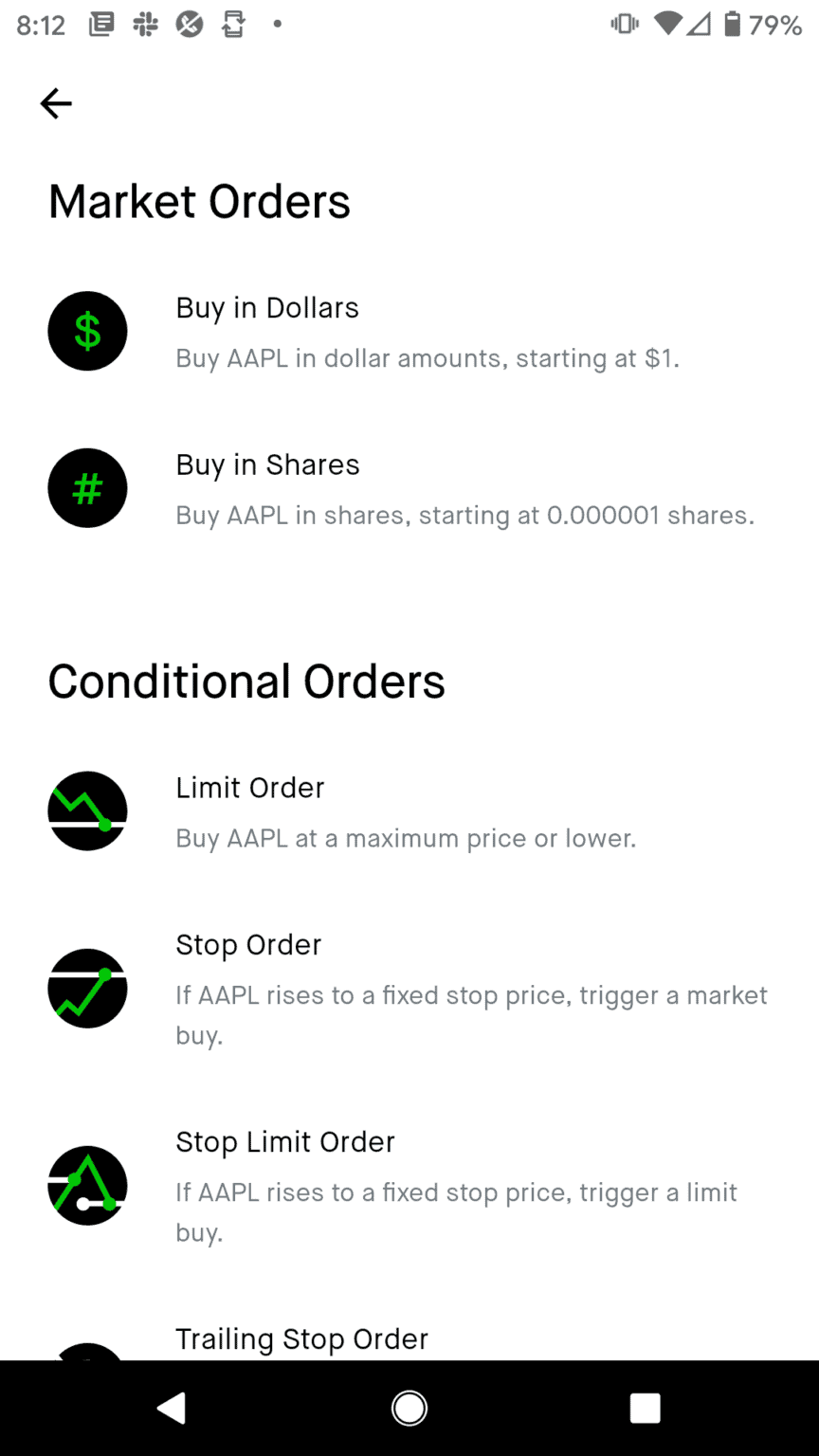Select the dollar sign Buy in Dollars icon
The height and width of the screenshot is (1456, 819).
(x=87, y=331)
